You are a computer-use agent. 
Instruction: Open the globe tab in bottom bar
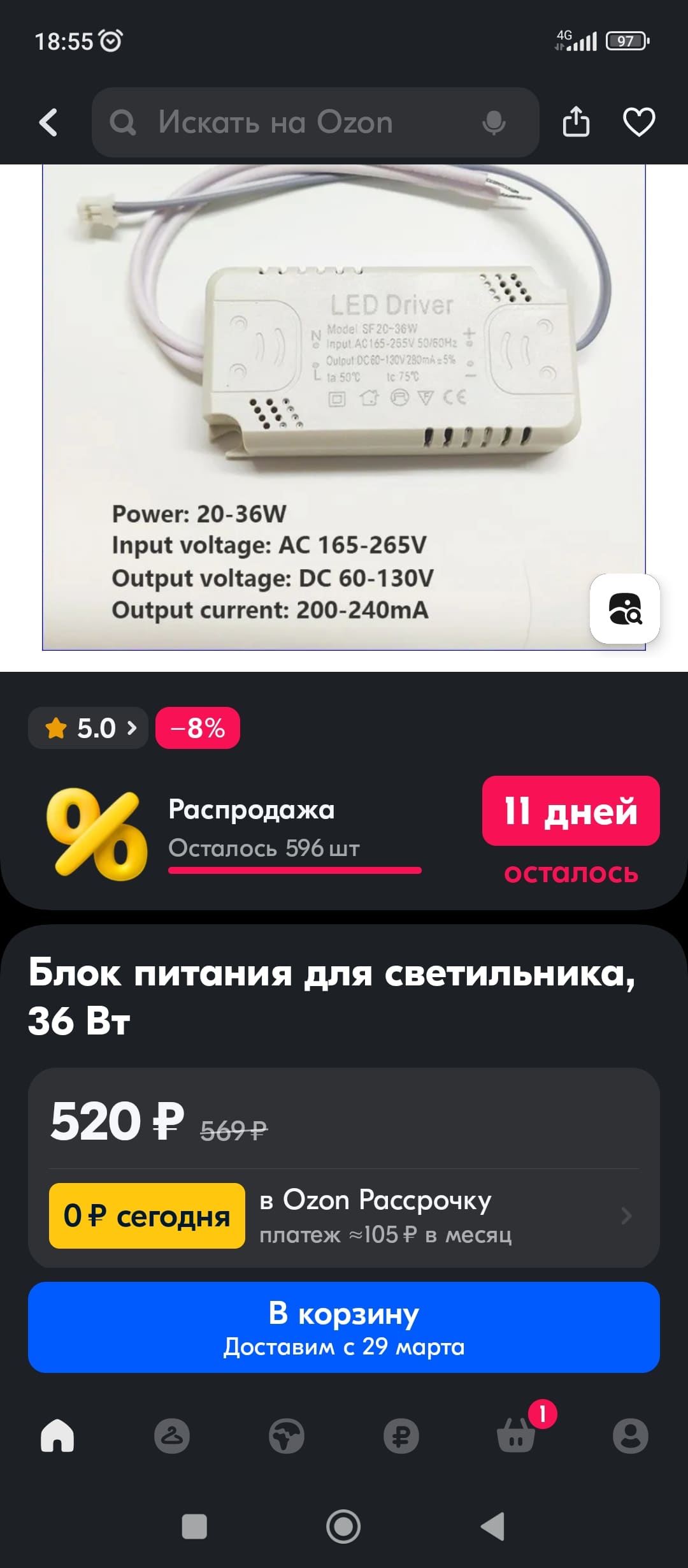(x=287, y=1435)
